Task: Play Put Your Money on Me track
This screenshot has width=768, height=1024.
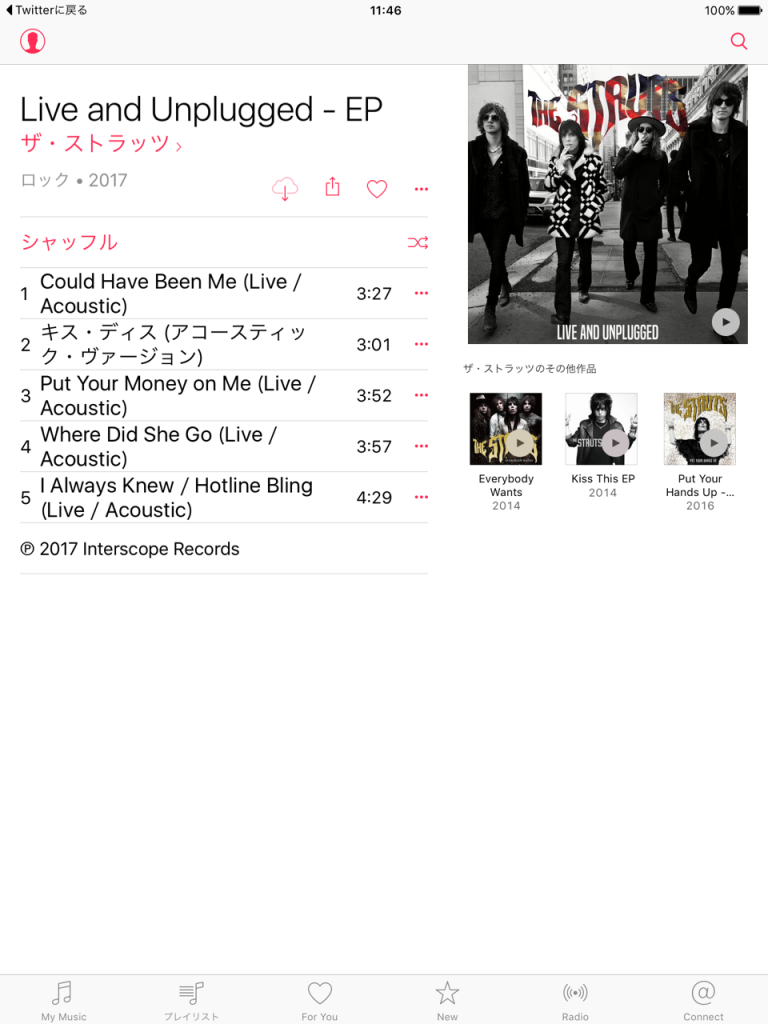Action: point(177,395)
